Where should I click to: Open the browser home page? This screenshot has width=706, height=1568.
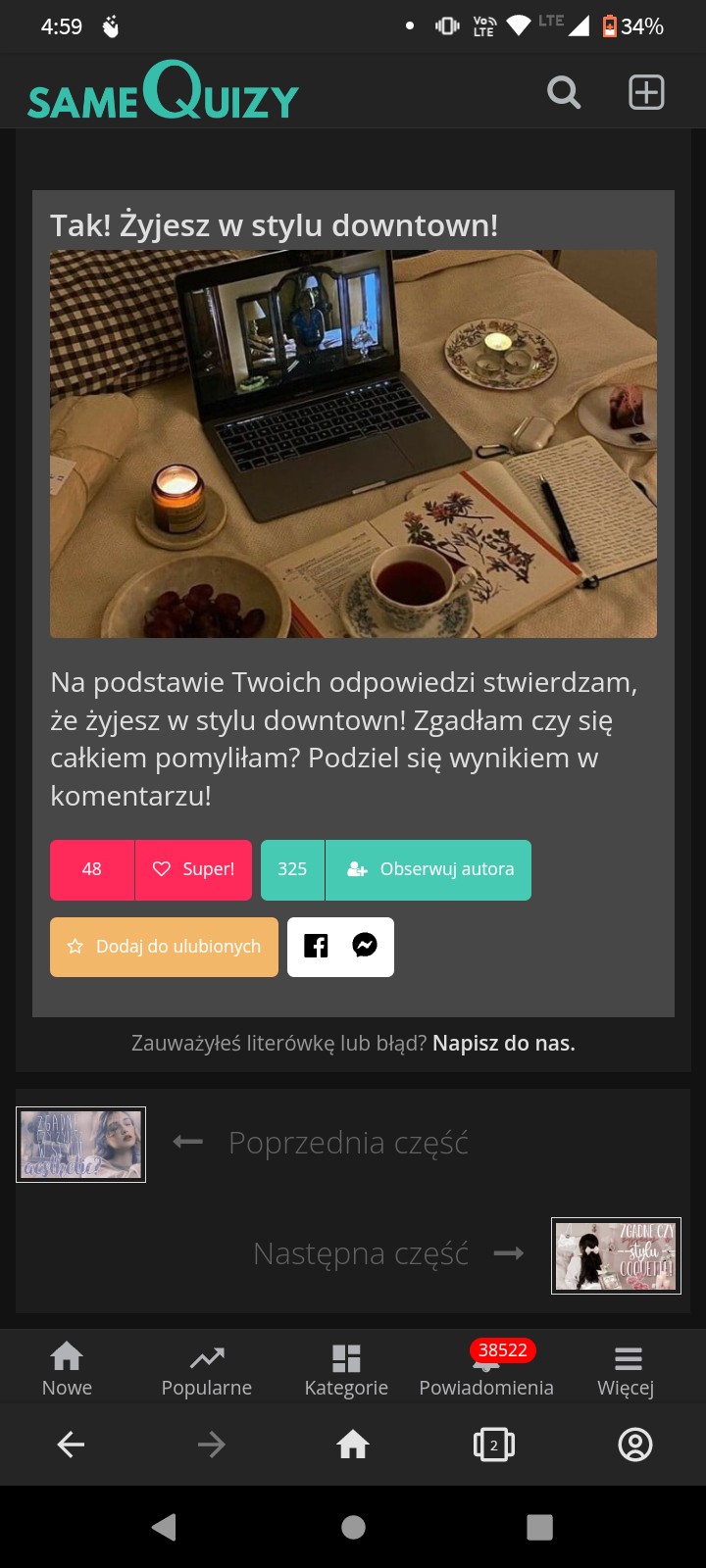[x=353, y=1445]
